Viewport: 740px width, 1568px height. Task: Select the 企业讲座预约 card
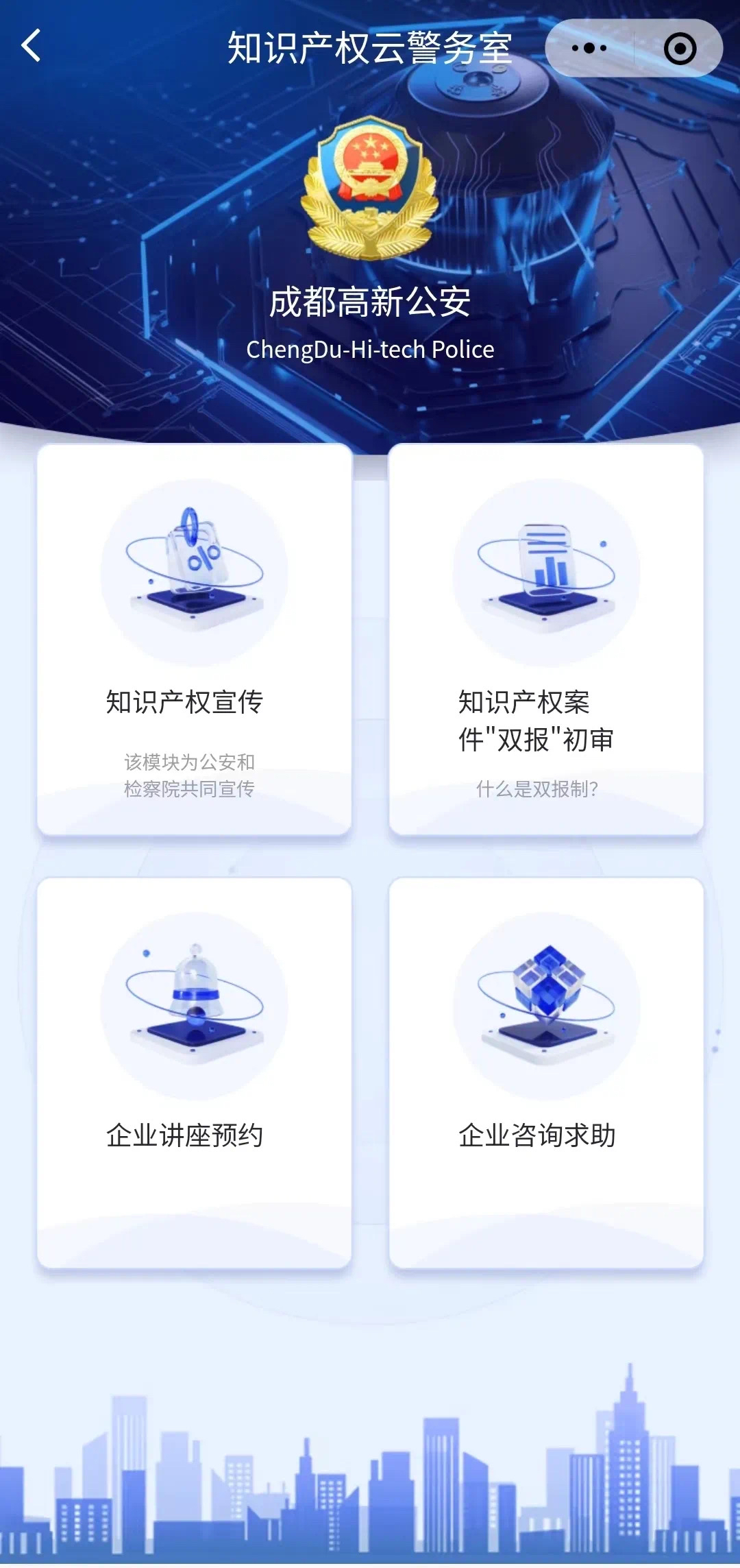[194, 1072]
